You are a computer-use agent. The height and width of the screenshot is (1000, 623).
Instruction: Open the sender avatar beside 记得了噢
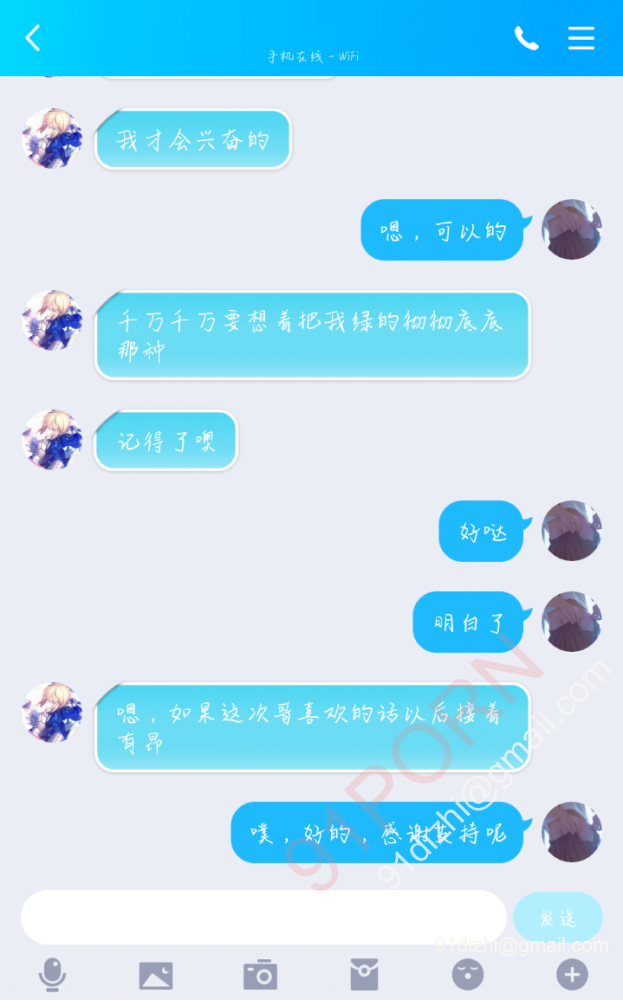52,440
